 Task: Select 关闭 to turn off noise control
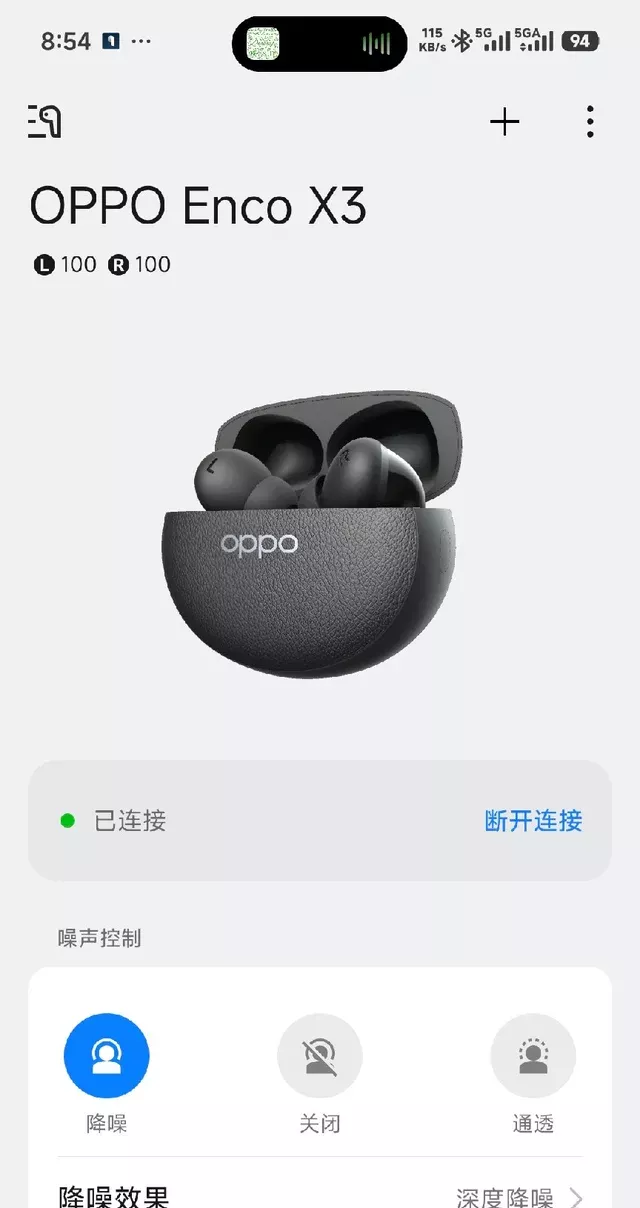click(x=319, y=1057)
